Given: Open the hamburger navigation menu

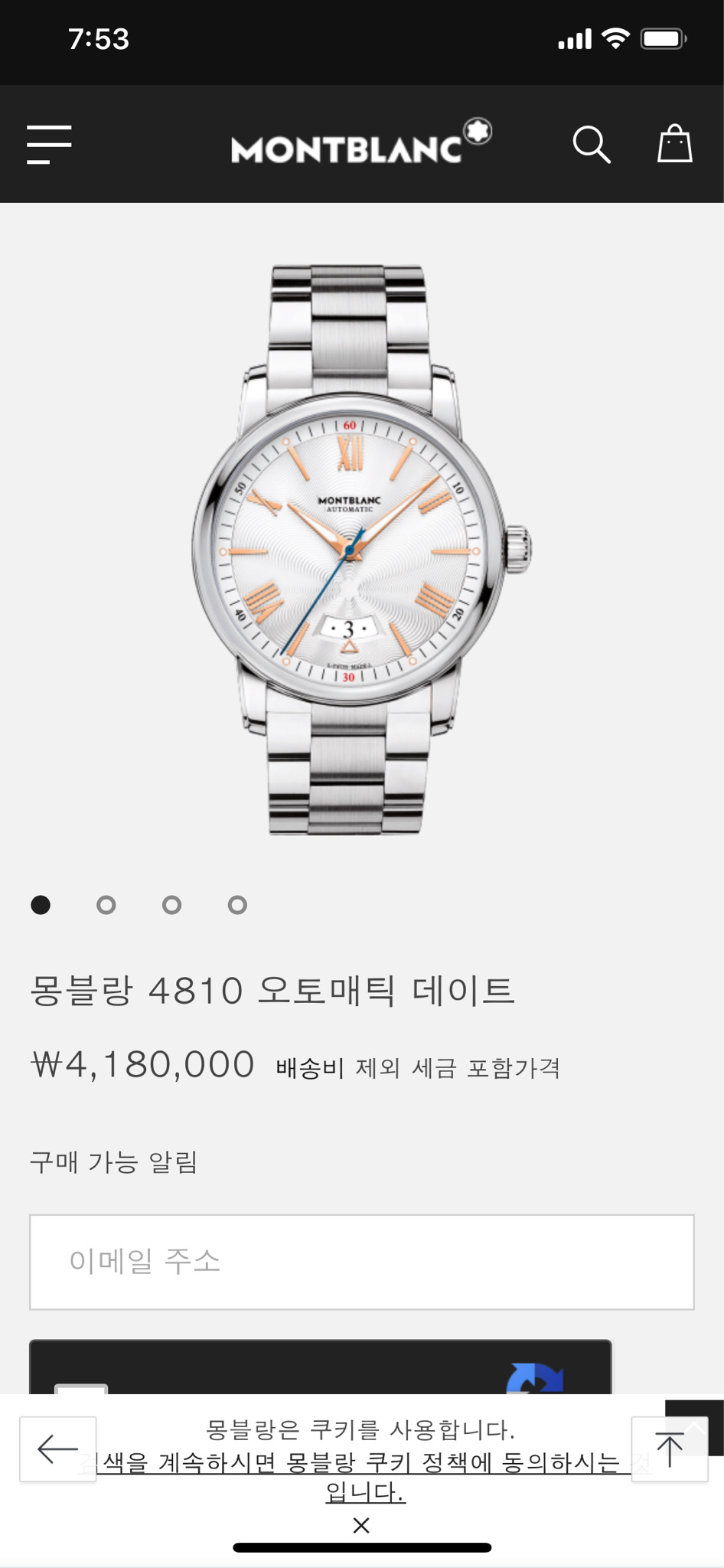Looking at the screenshot, I should click(x=47, y=144).
